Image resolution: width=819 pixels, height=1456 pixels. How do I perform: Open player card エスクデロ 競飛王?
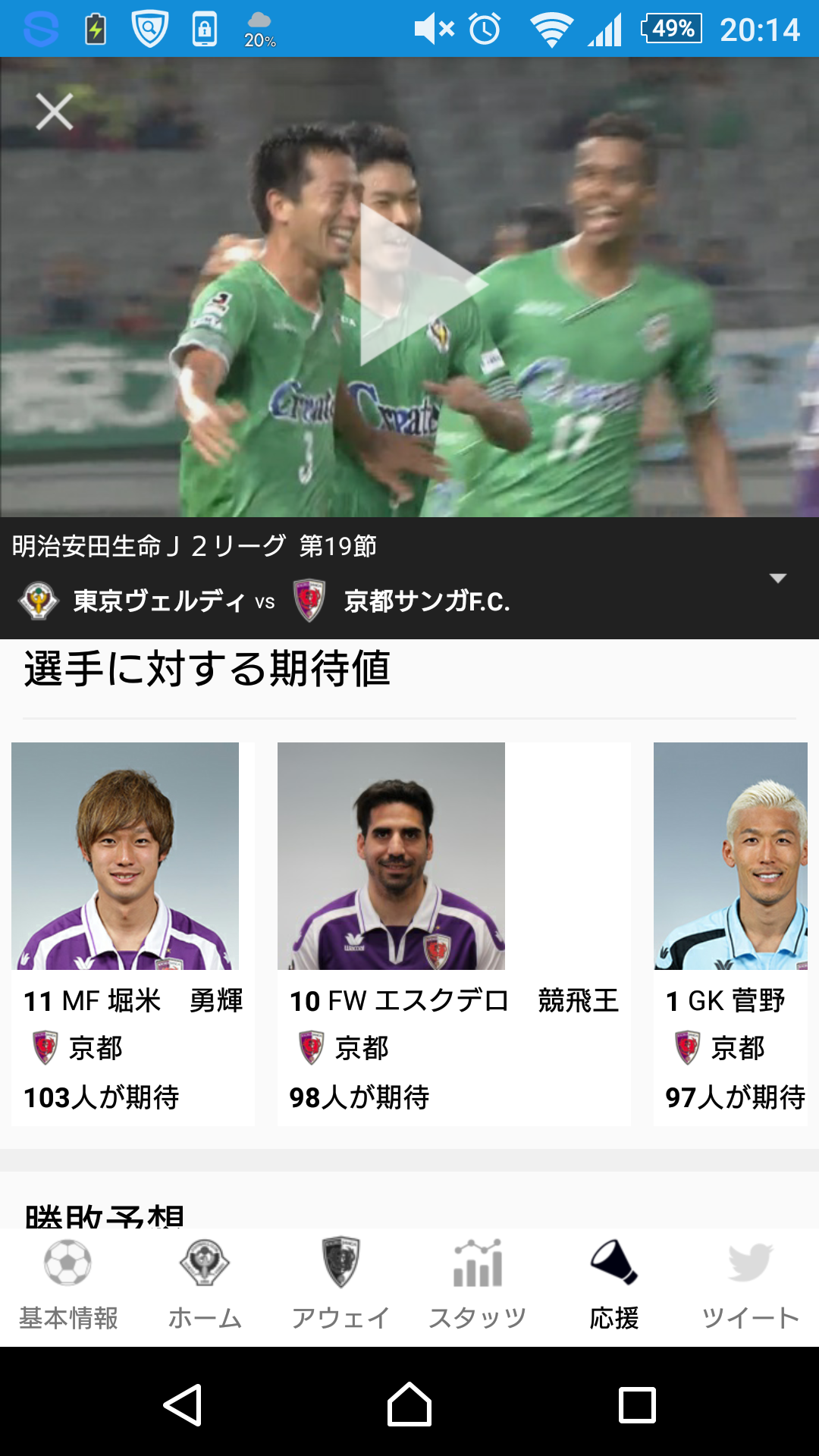coord(453,934)
